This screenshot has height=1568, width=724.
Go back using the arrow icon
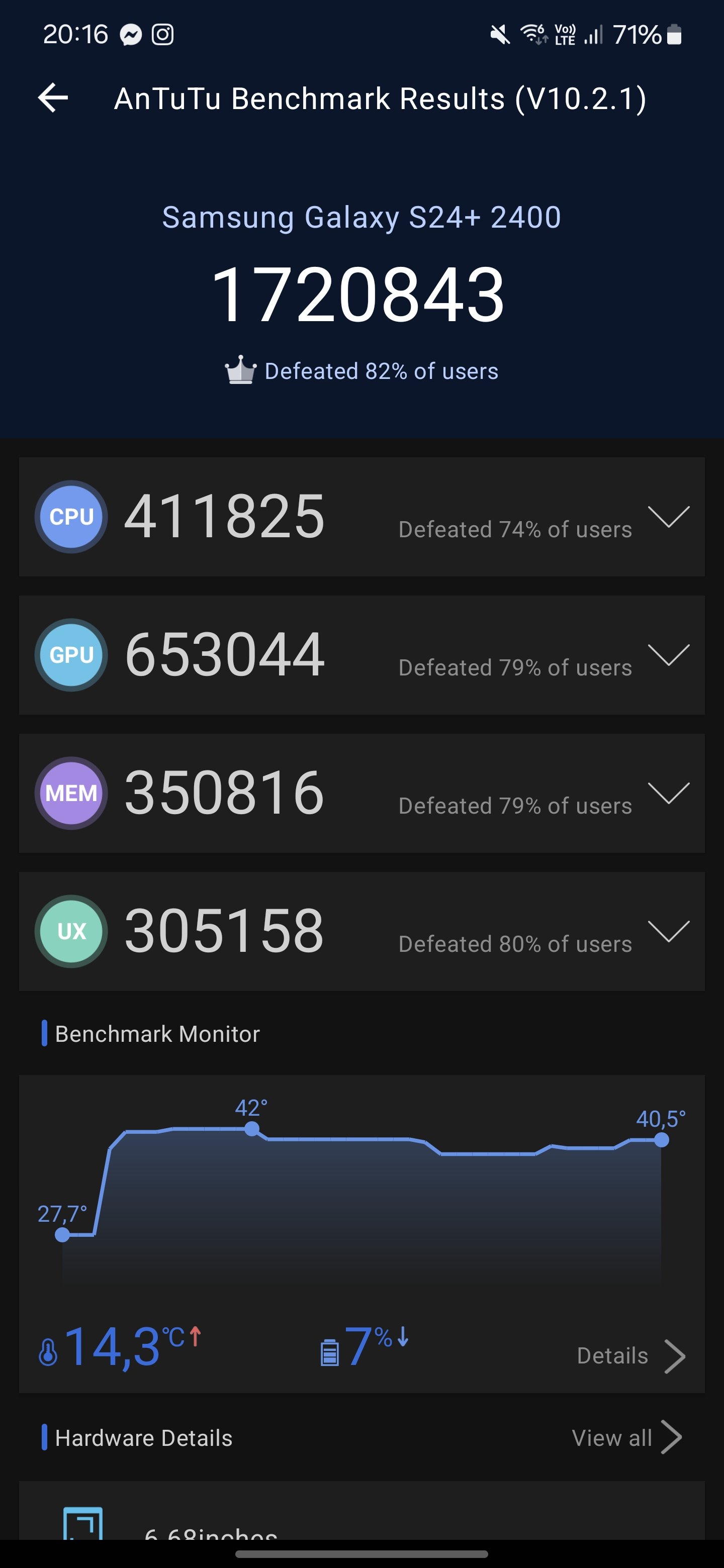pos(53,98)
